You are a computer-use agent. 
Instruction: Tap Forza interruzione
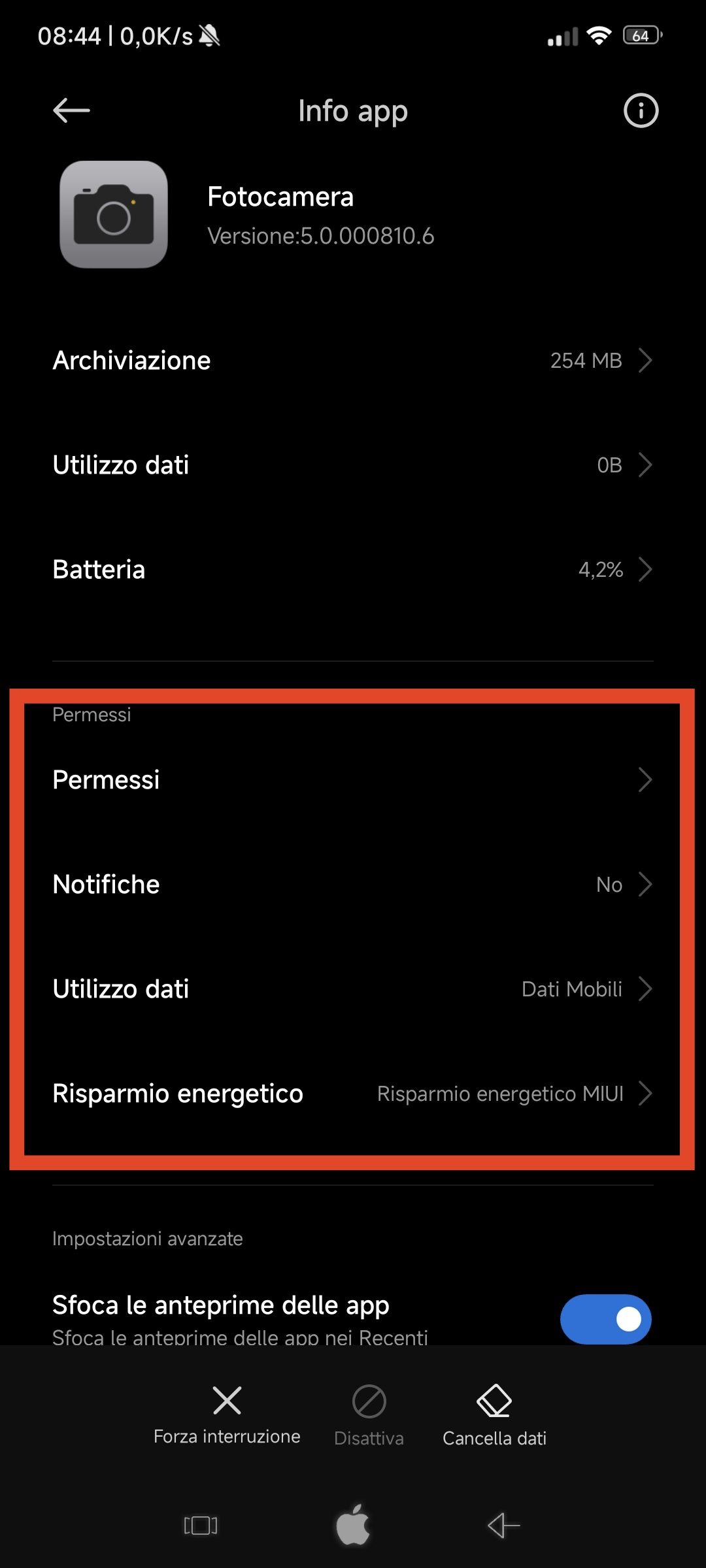[x=227, y=1414]
